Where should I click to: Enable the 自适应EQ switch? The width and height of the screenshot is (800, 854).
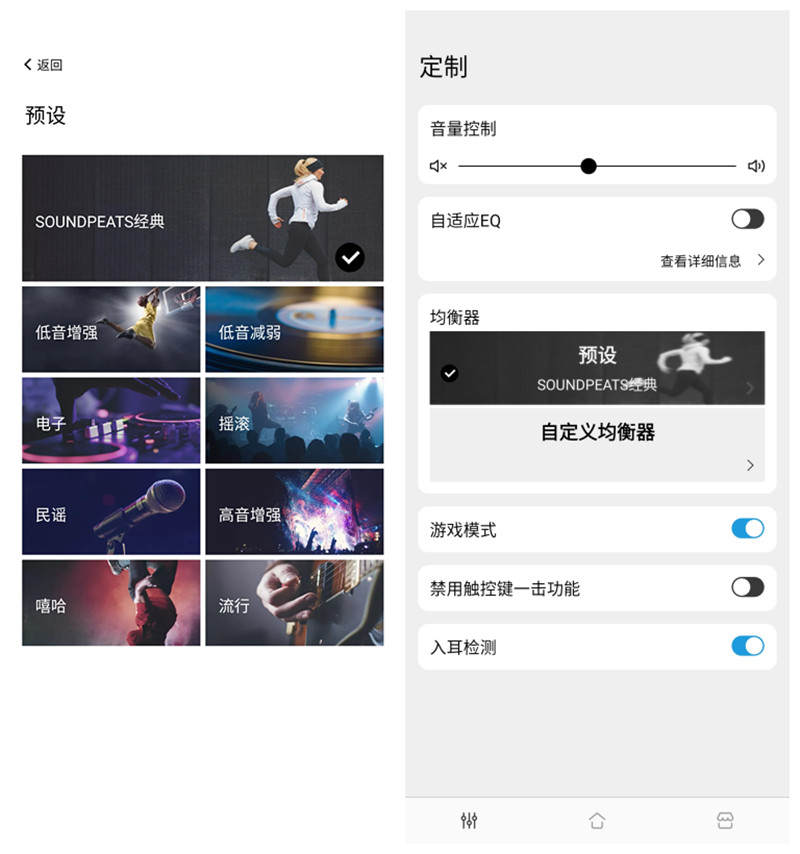pyautogui.click(x=747, y=219)
